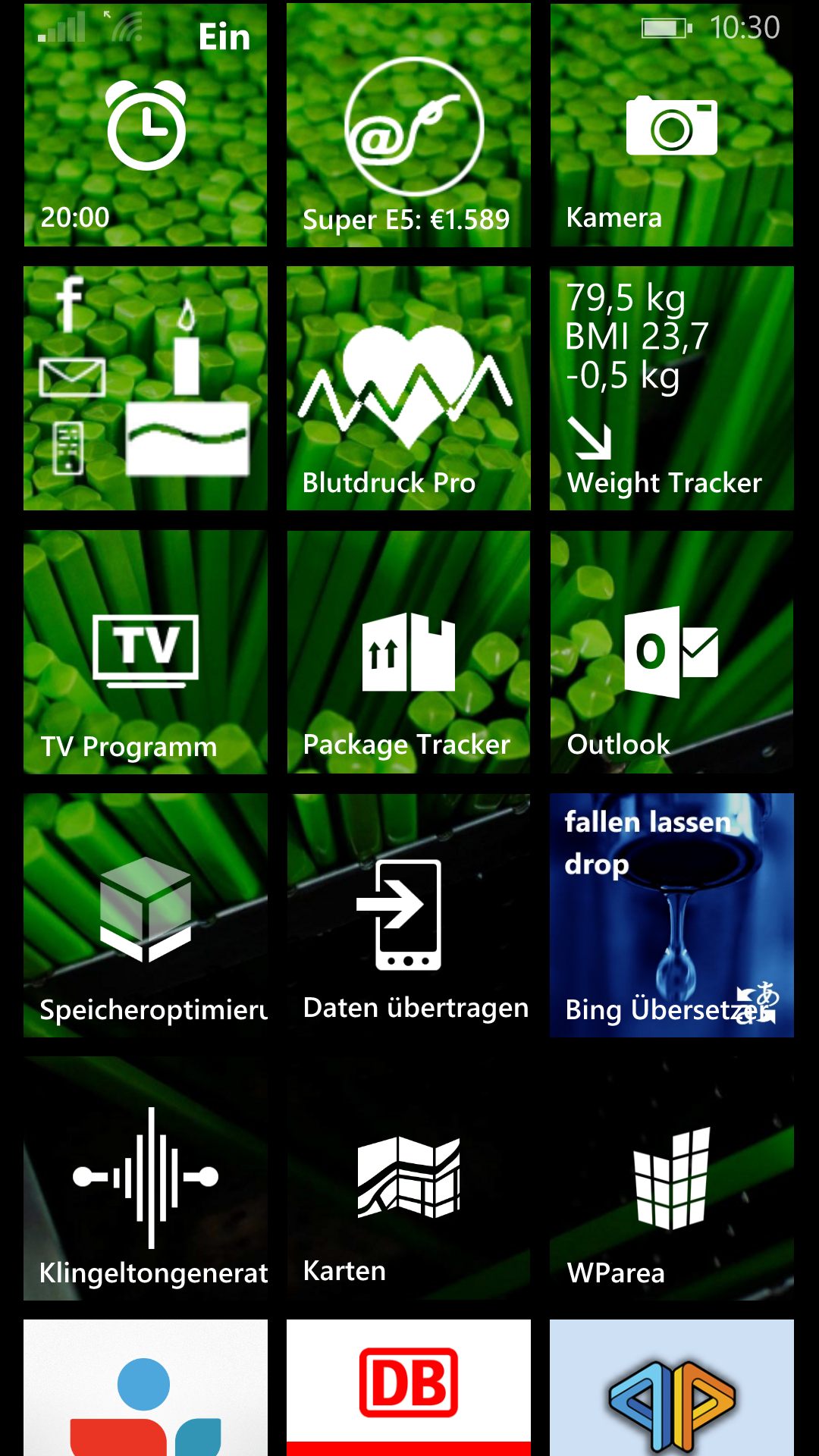Open the Karten maps app

click(x=408, y=1178)
